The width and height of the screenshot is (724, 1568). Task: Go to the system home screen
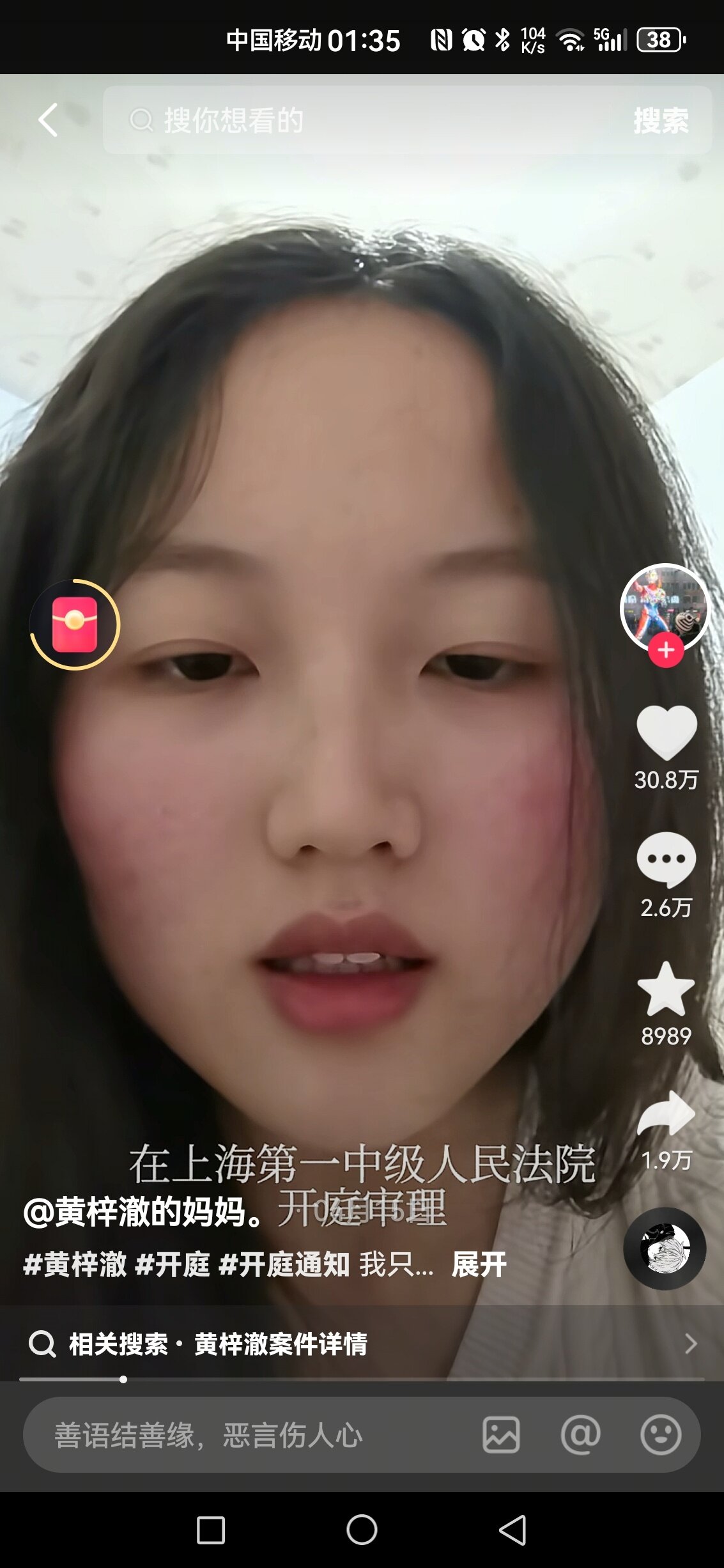coord(362,1530)
